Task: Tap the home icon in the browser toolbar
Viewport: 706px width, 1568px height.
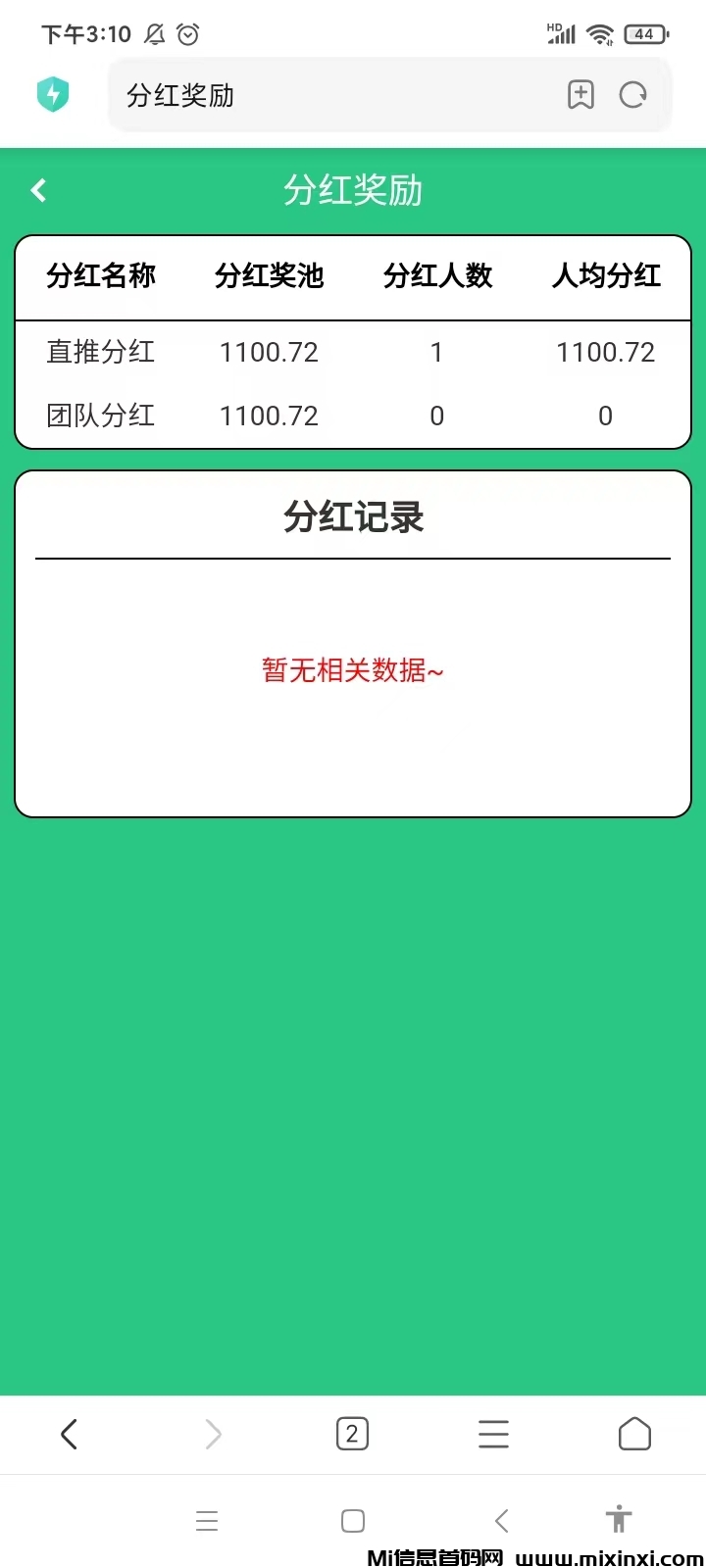Action: [x=633, y=1434]
